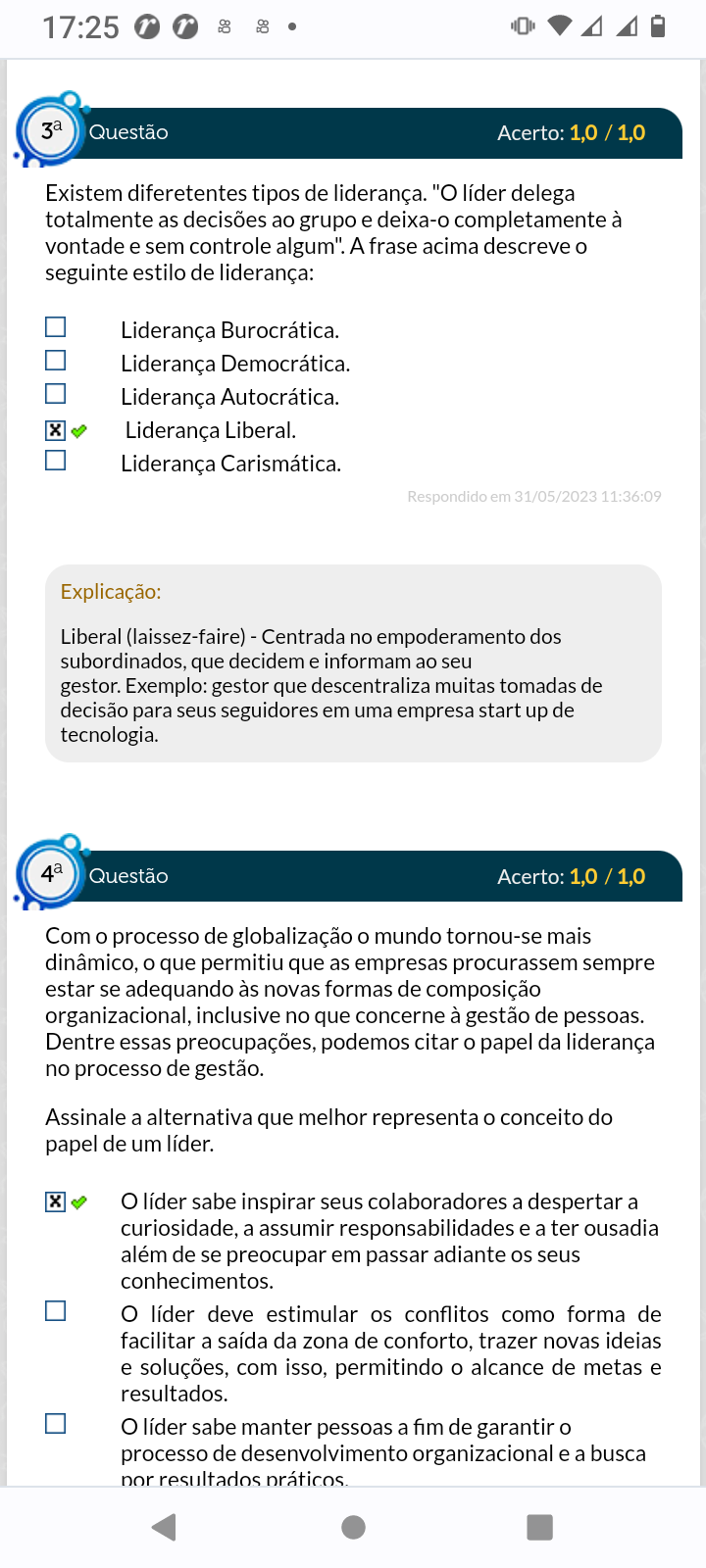This screenshot has width=706, height=1568.
Task: Select the Liderança Democrática checkbox
Action: tap(56, 361)
